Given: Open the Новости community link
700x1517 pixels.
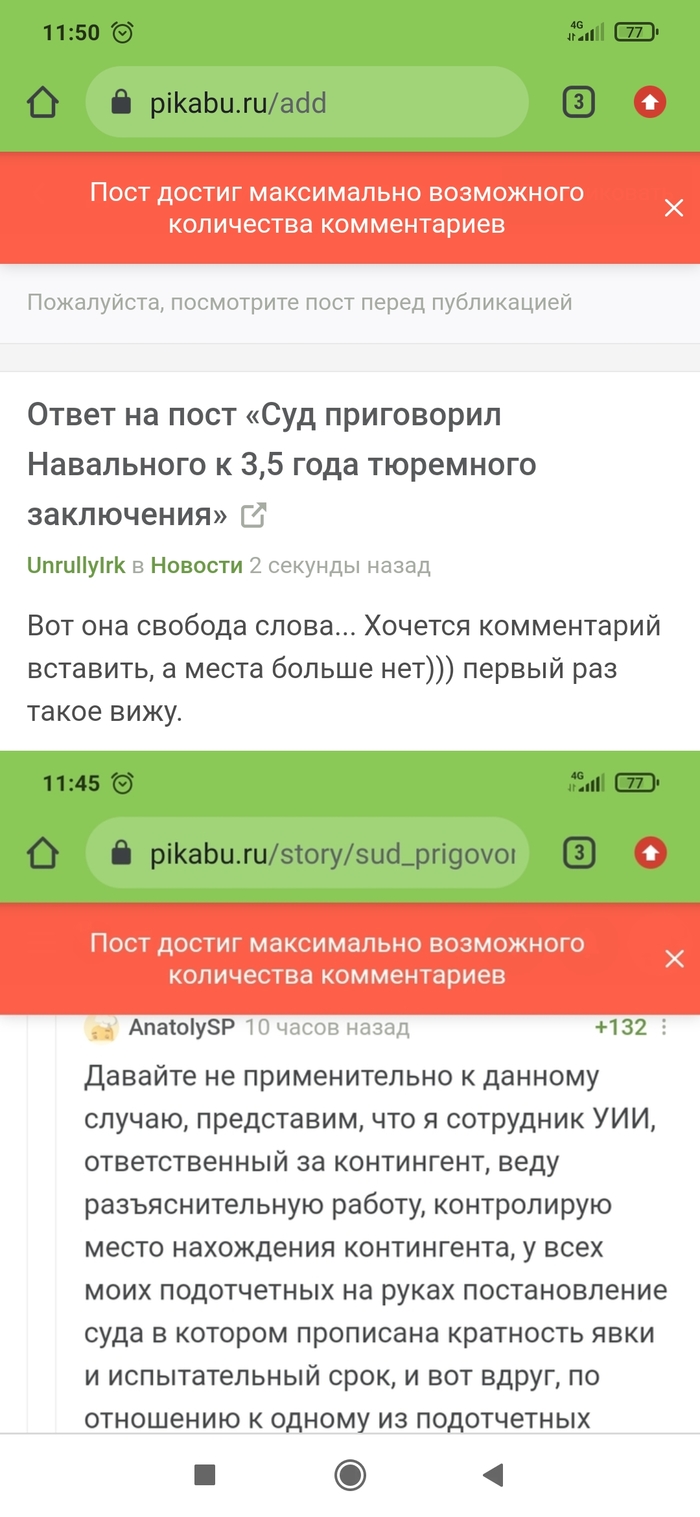Looking at the screenshot, I should pyautogui.click(x=196, y=565).
